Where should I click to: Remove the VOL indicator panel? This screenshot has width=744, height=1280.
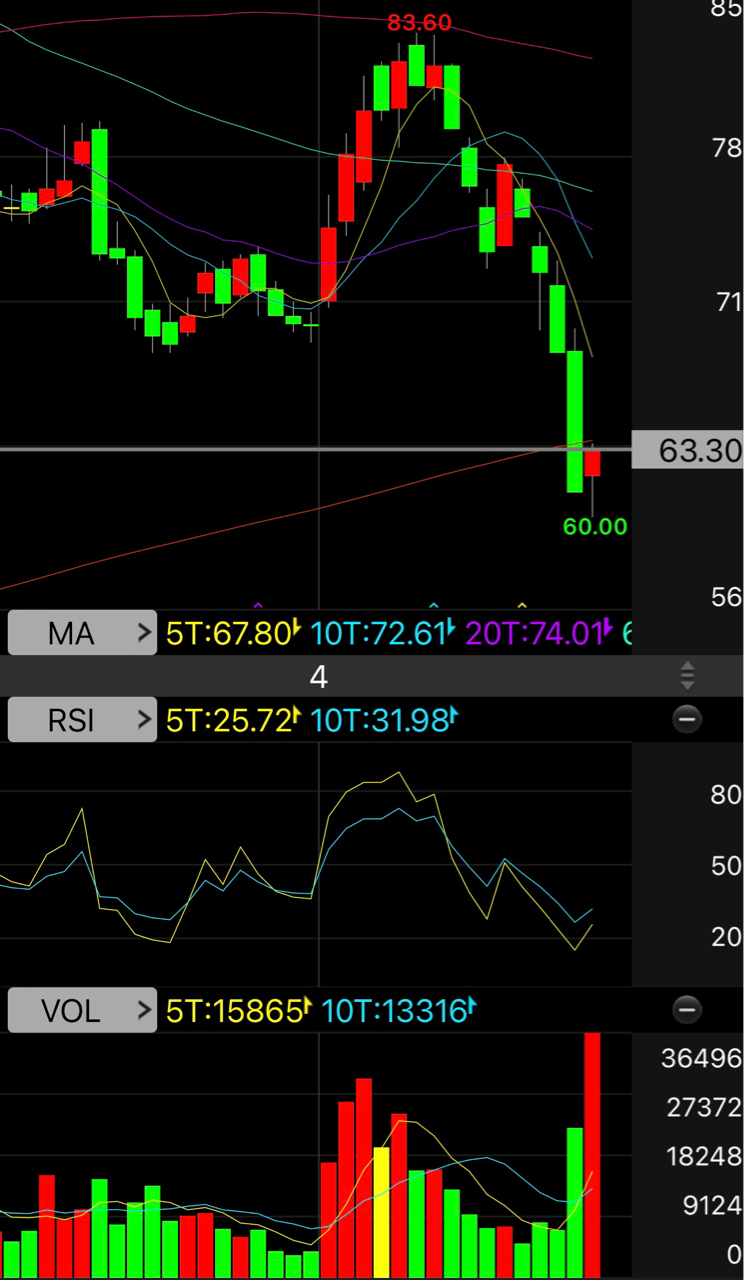pos(687,1010)
